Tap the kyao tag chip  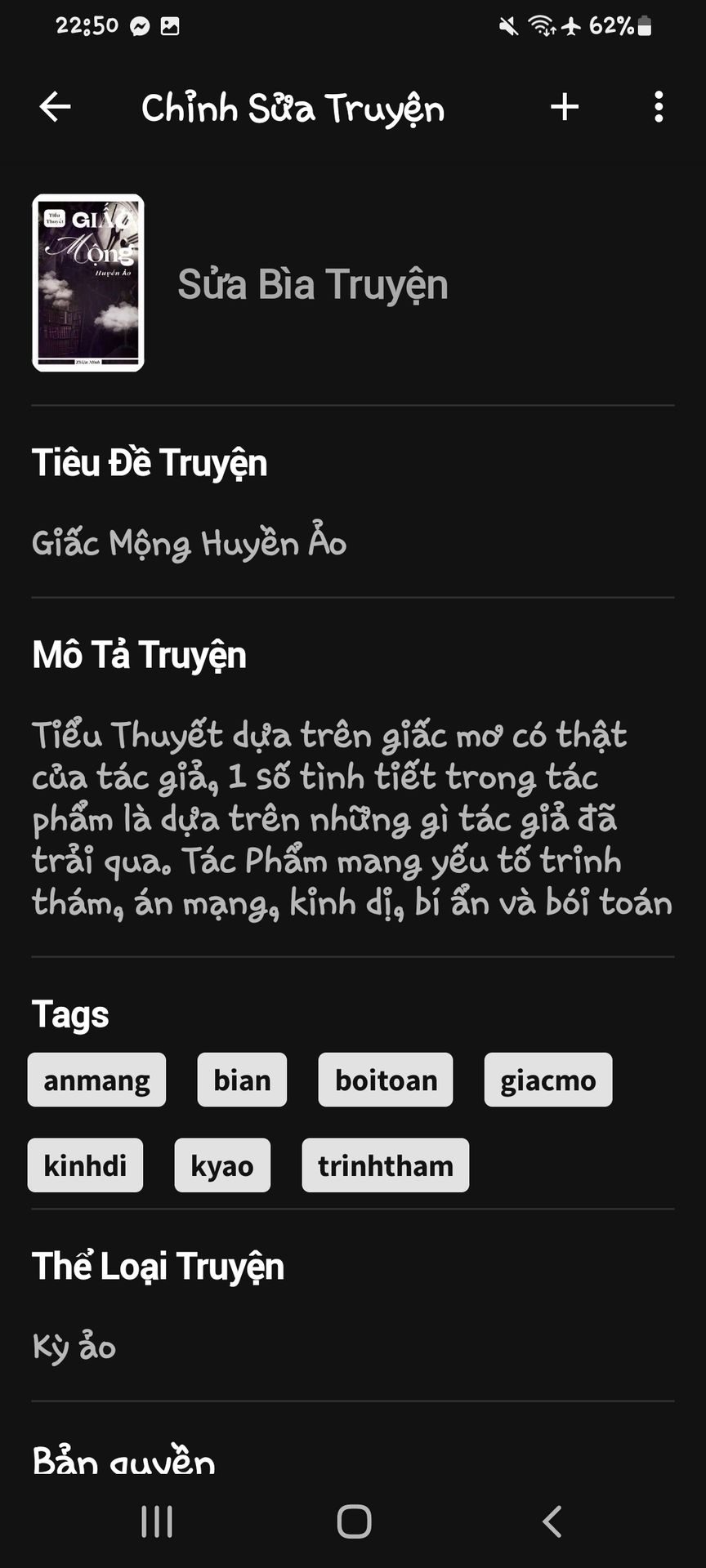tap(222, 1165)
